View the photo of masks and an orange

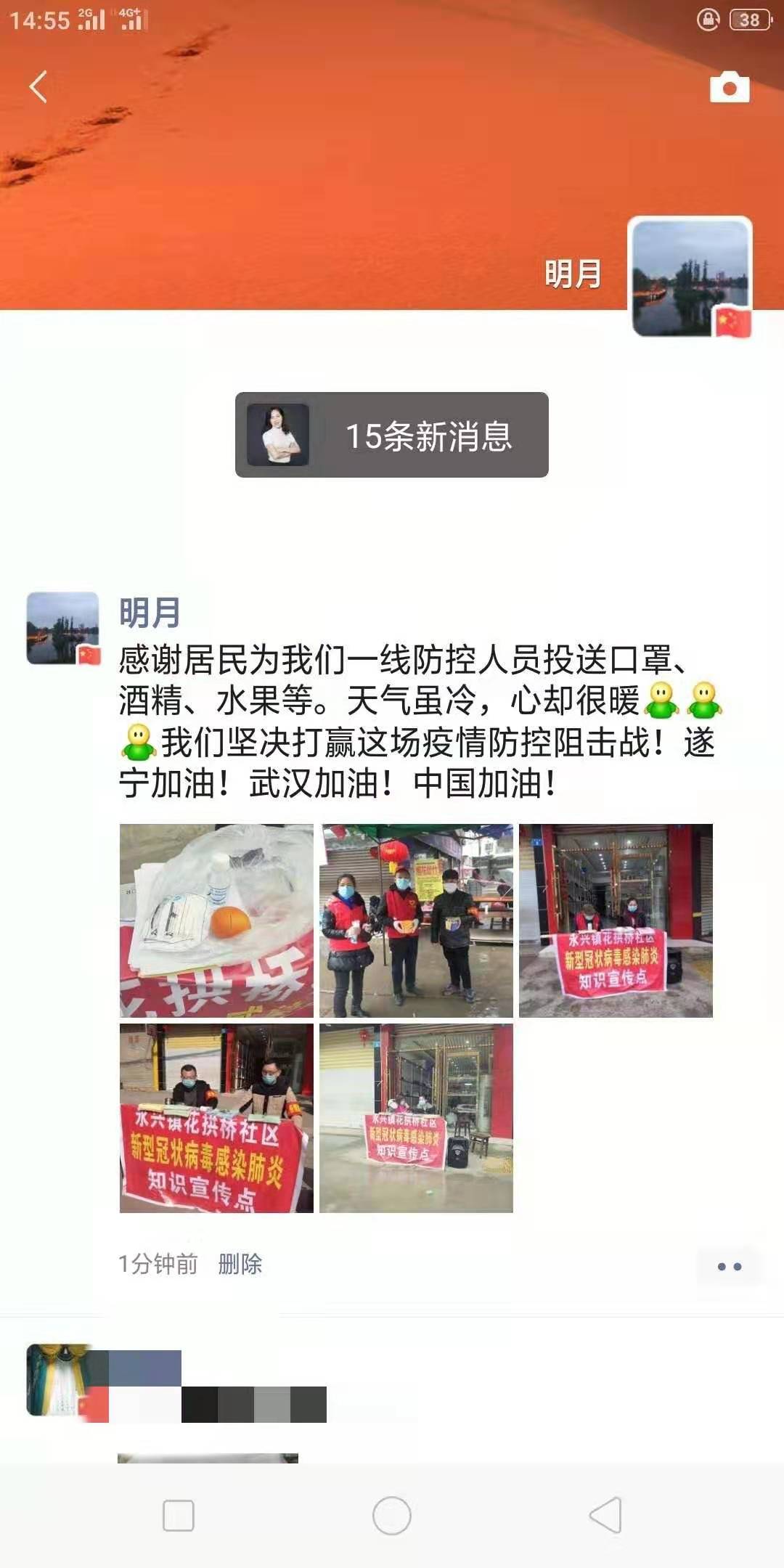click(216, 920)
